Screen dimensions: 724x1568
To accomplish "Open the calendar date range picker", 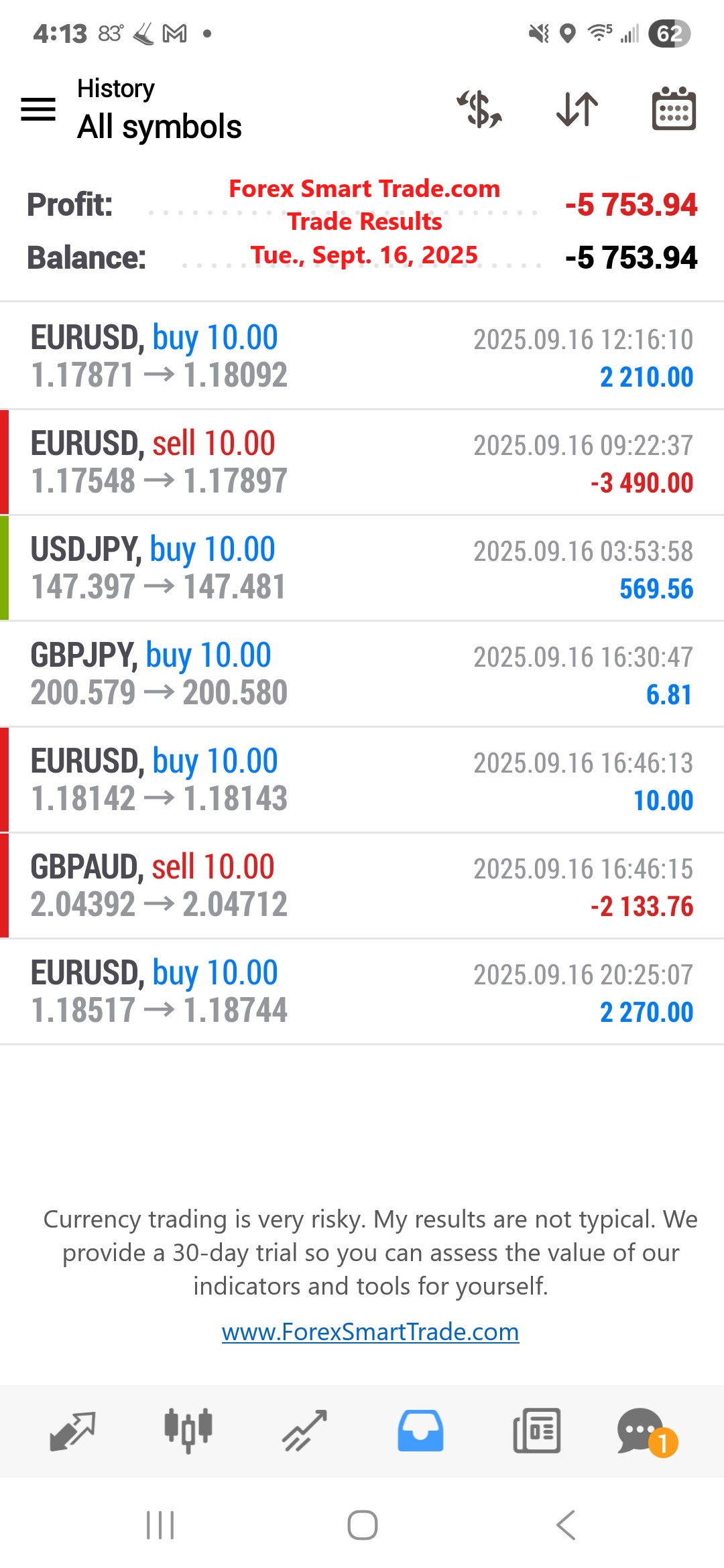I will click(674, 109).
